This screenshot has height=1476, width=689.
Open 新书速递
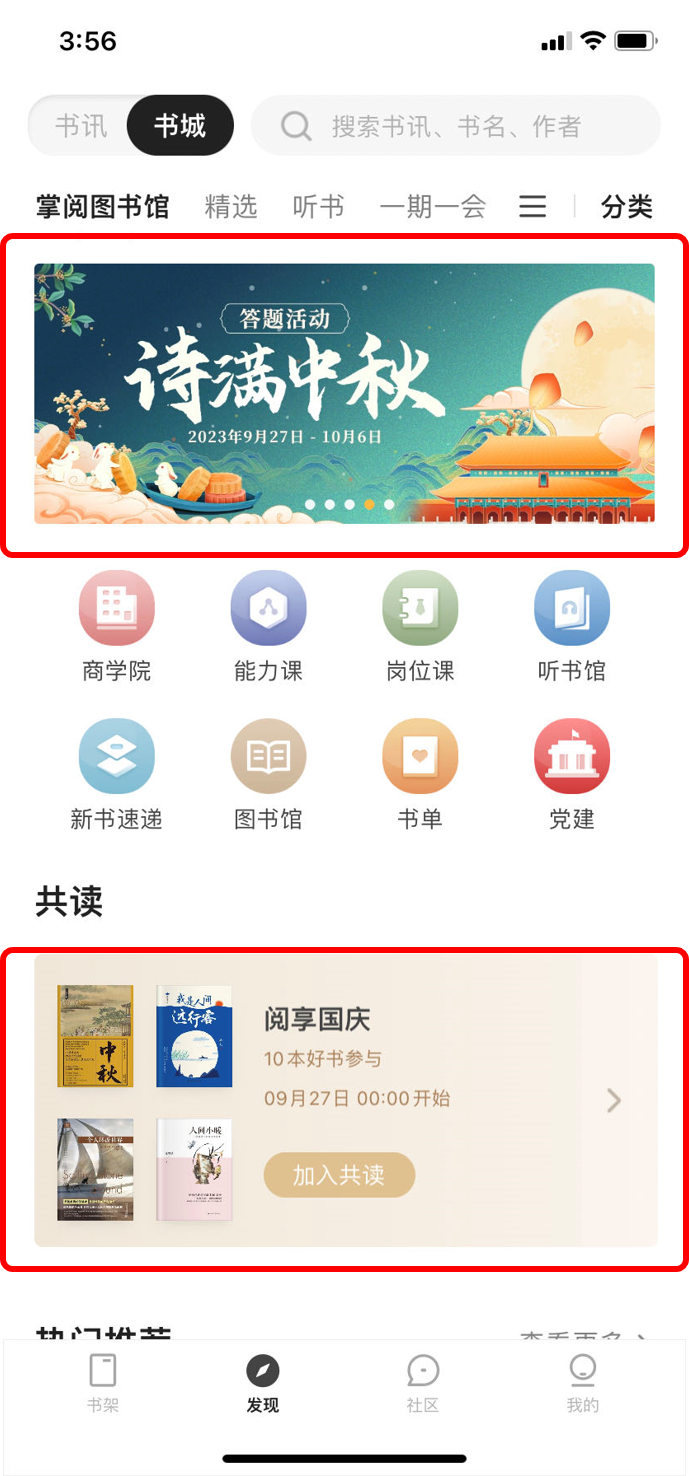(117, 775)
